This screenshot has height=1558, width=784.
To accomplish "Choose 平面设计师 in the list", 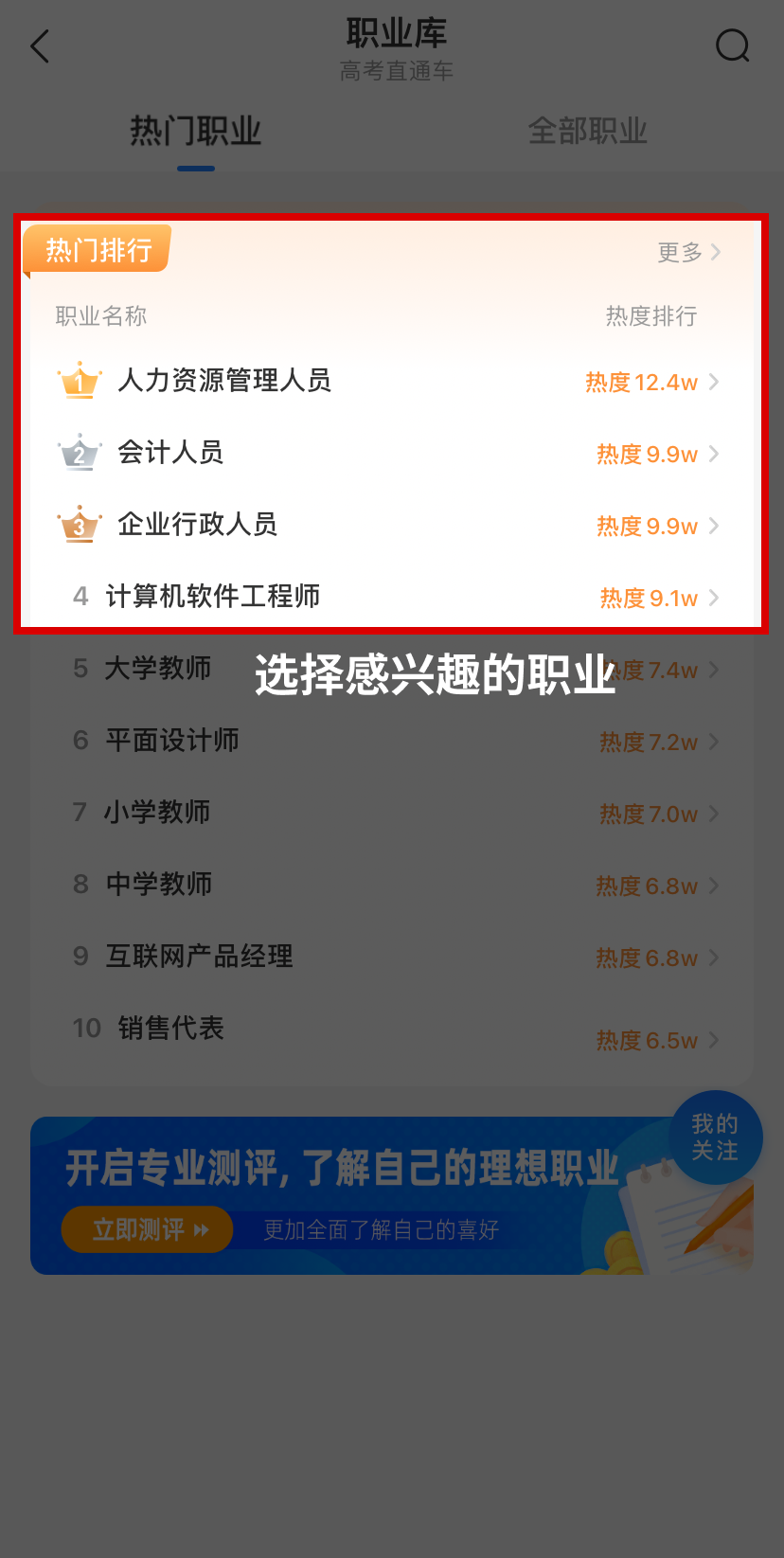I will click(172, 741).
